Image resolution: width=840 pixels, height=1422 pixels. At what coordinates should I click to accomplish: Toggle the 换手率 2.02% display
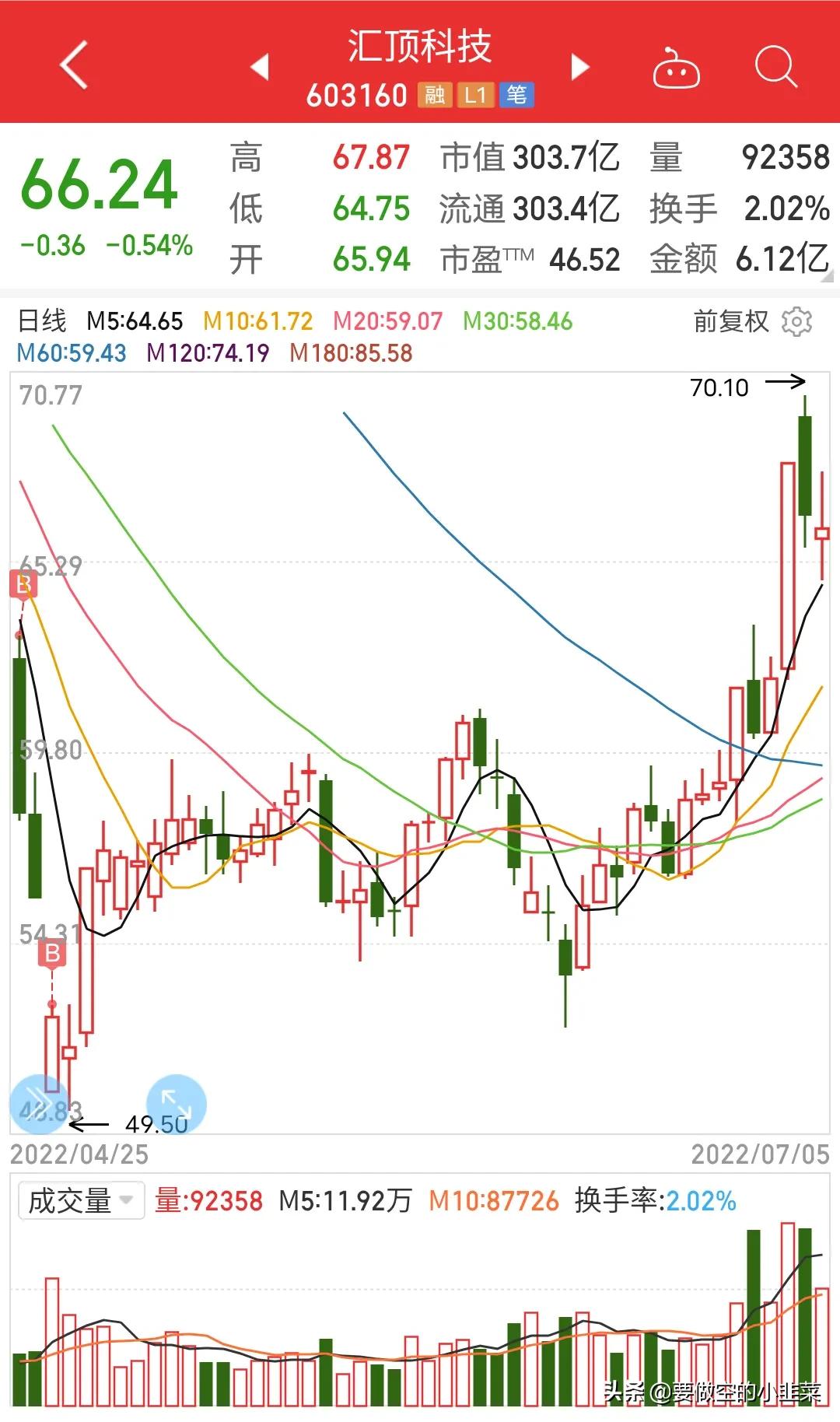657,1201
